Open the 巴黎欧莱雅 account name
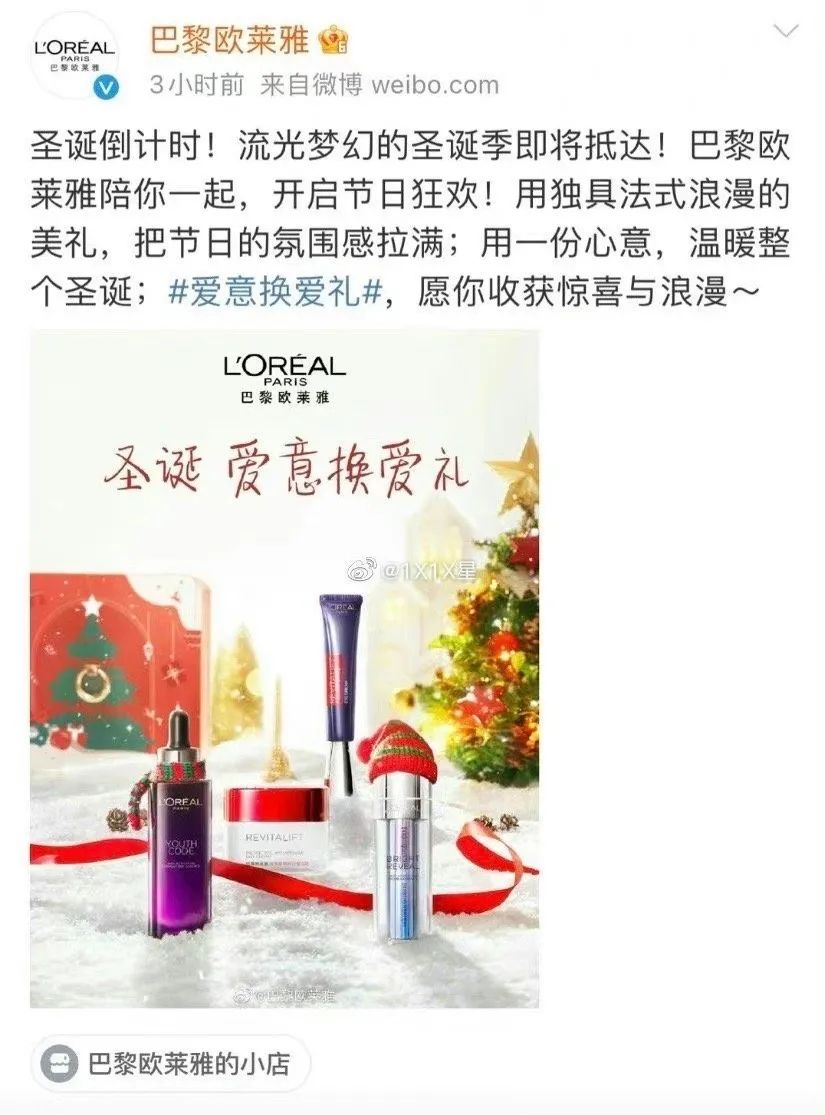Viewport: 825px width, 1115px height. (229, 40)
